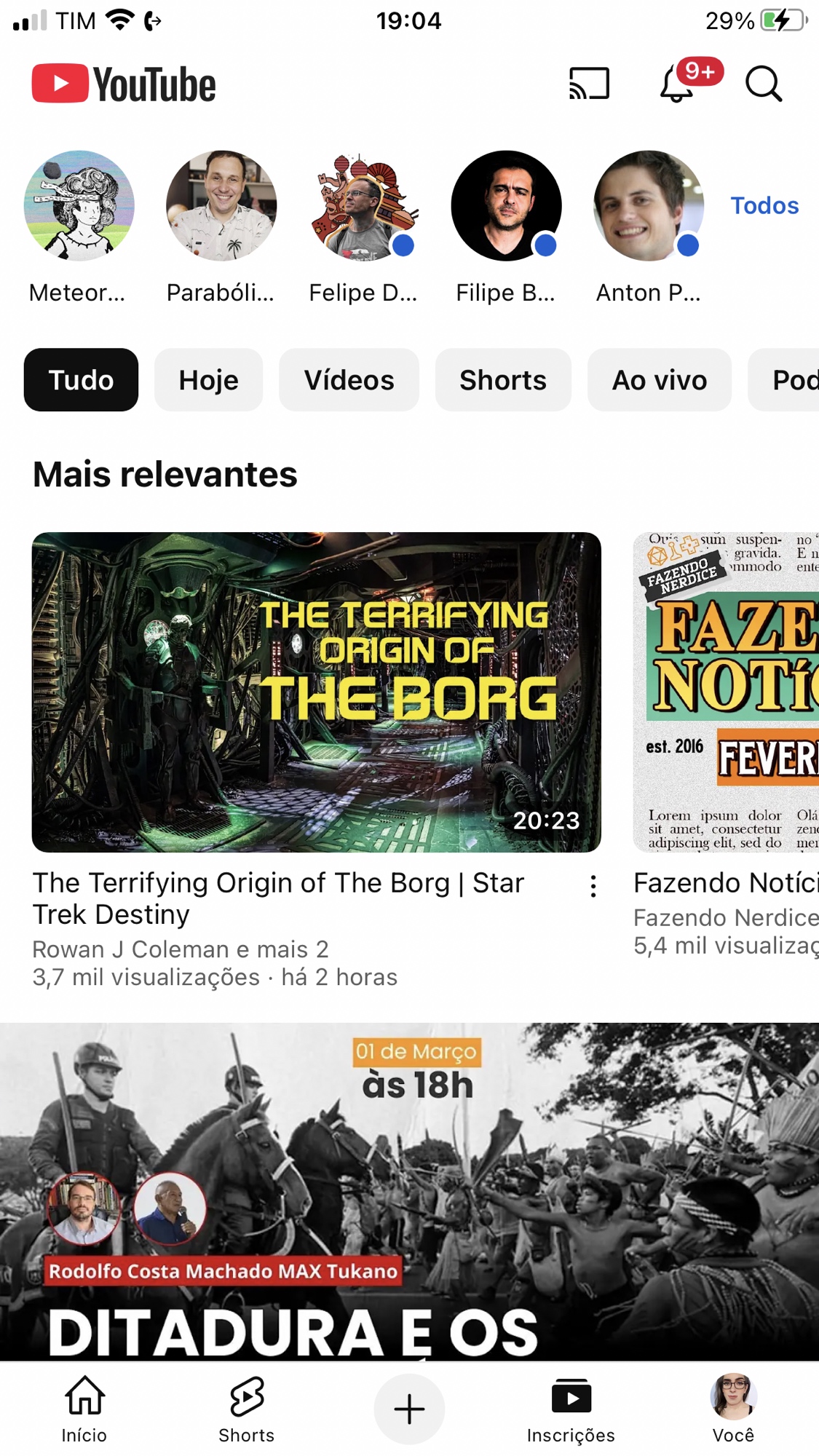The width and height of the screenshot is (819, 1456).
Task: Select the Ao vivo chip
Action: tap(659, 380)
